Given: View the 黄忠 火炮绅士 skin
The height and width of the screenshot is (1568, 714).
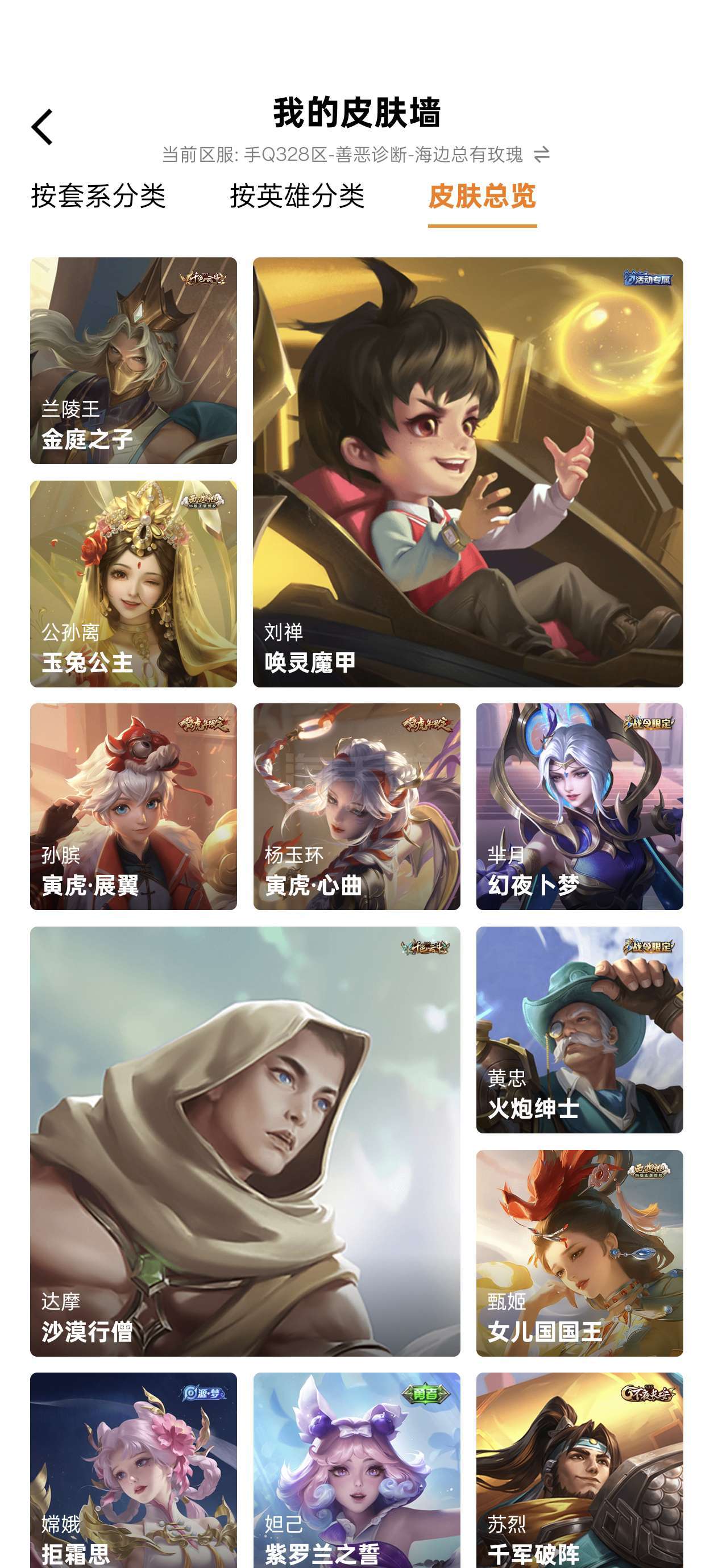Looking at the screenshot, I should (x=579, y=1030).
